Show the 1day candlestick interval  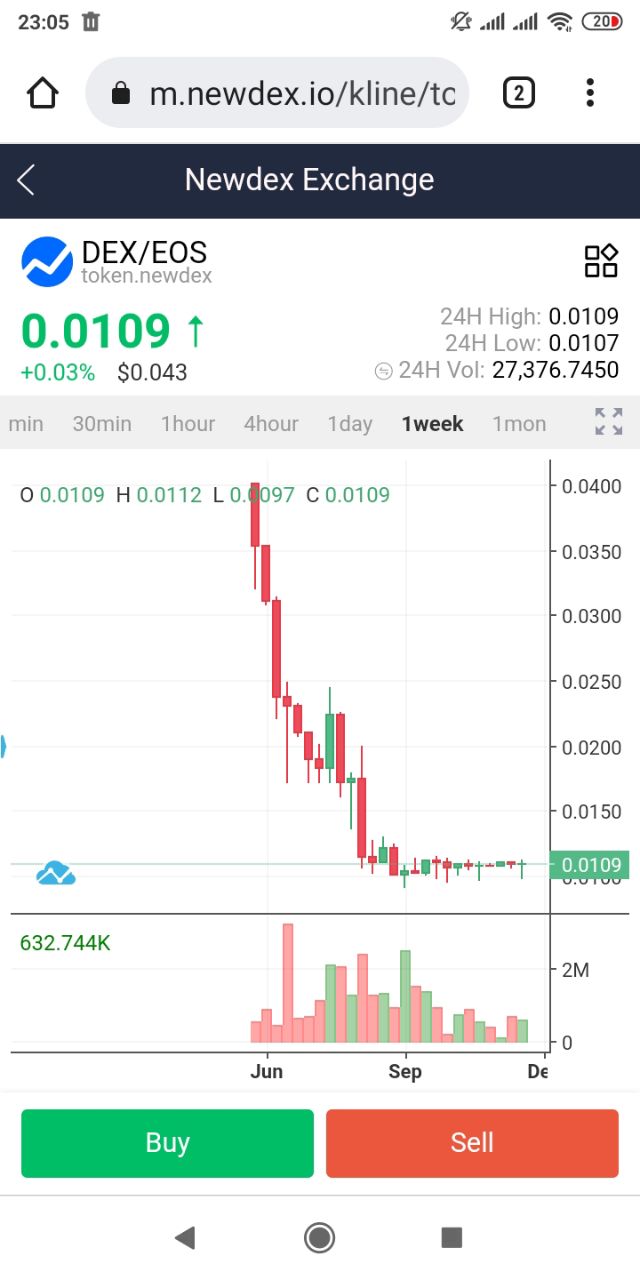click(x=350, y=424)
